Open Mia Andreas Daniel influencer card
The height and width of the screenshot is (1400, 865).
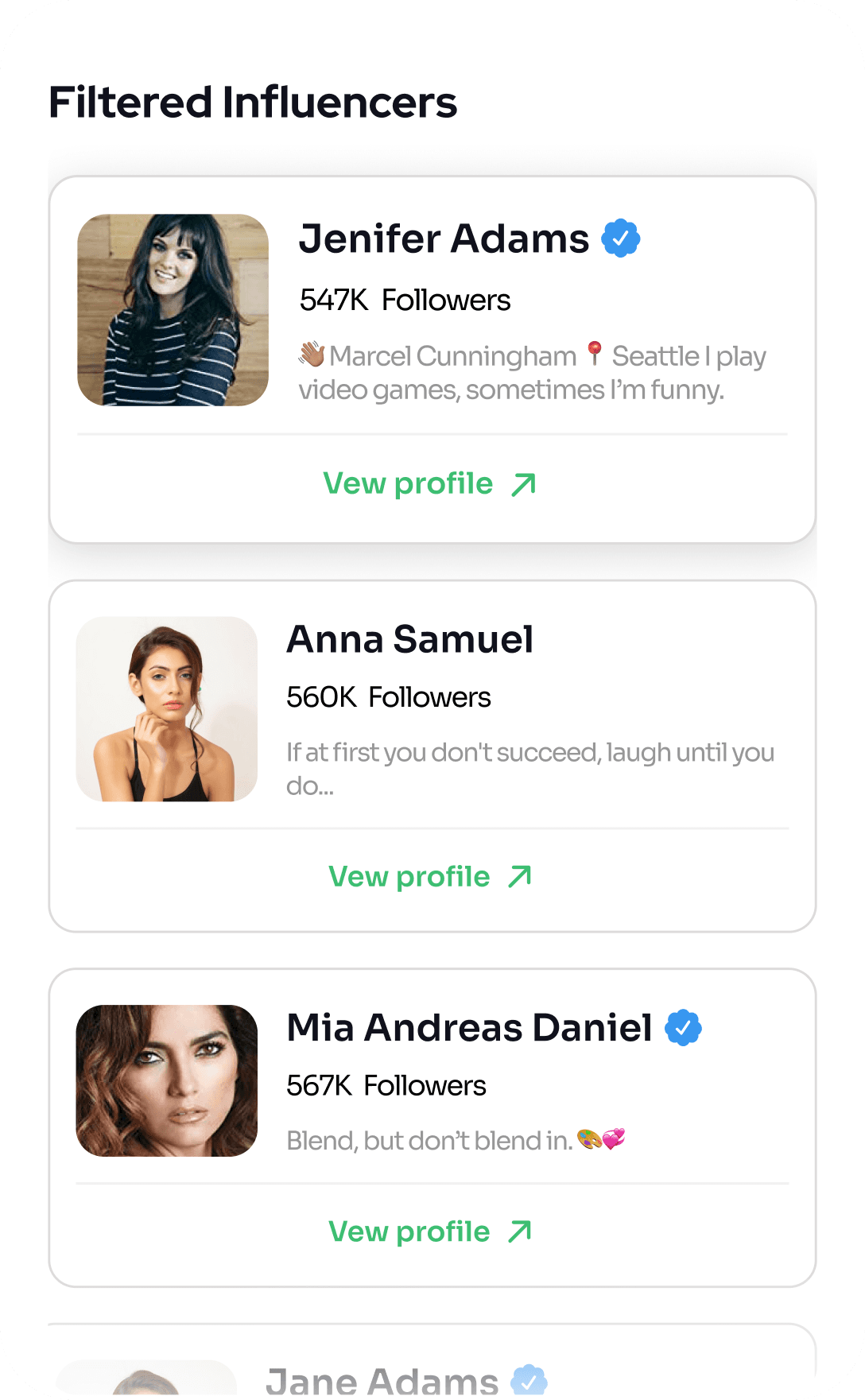click(432, 1127)
